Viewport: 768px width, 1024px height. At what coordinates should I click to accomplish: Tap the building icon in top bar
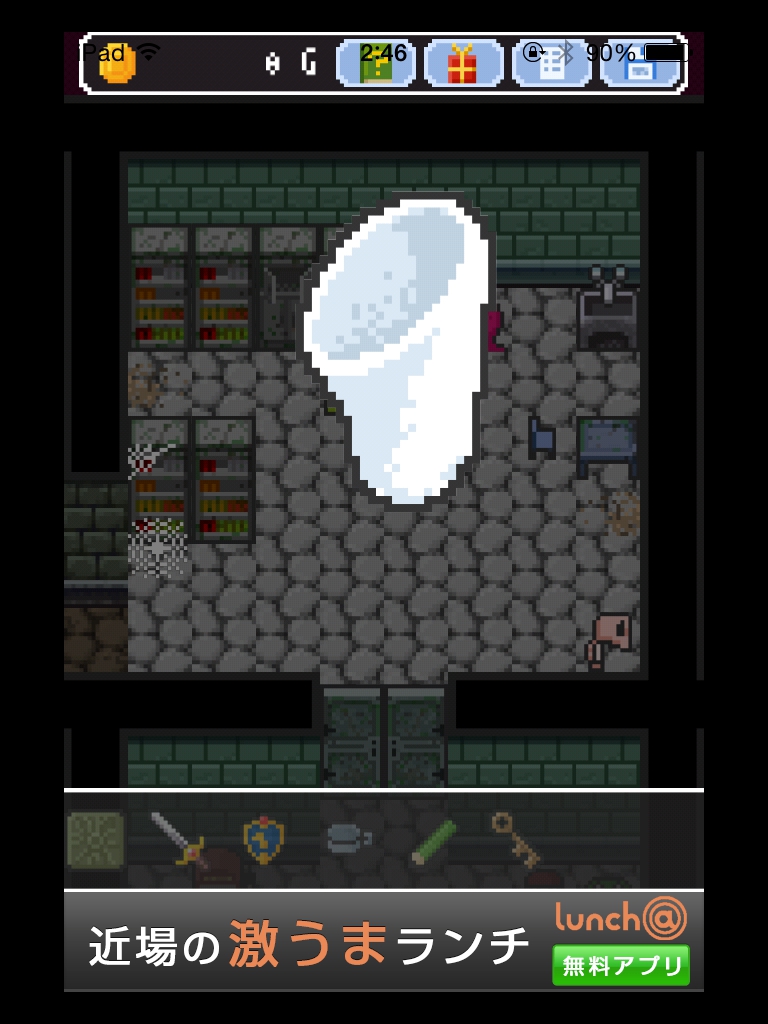pos(551,64)
